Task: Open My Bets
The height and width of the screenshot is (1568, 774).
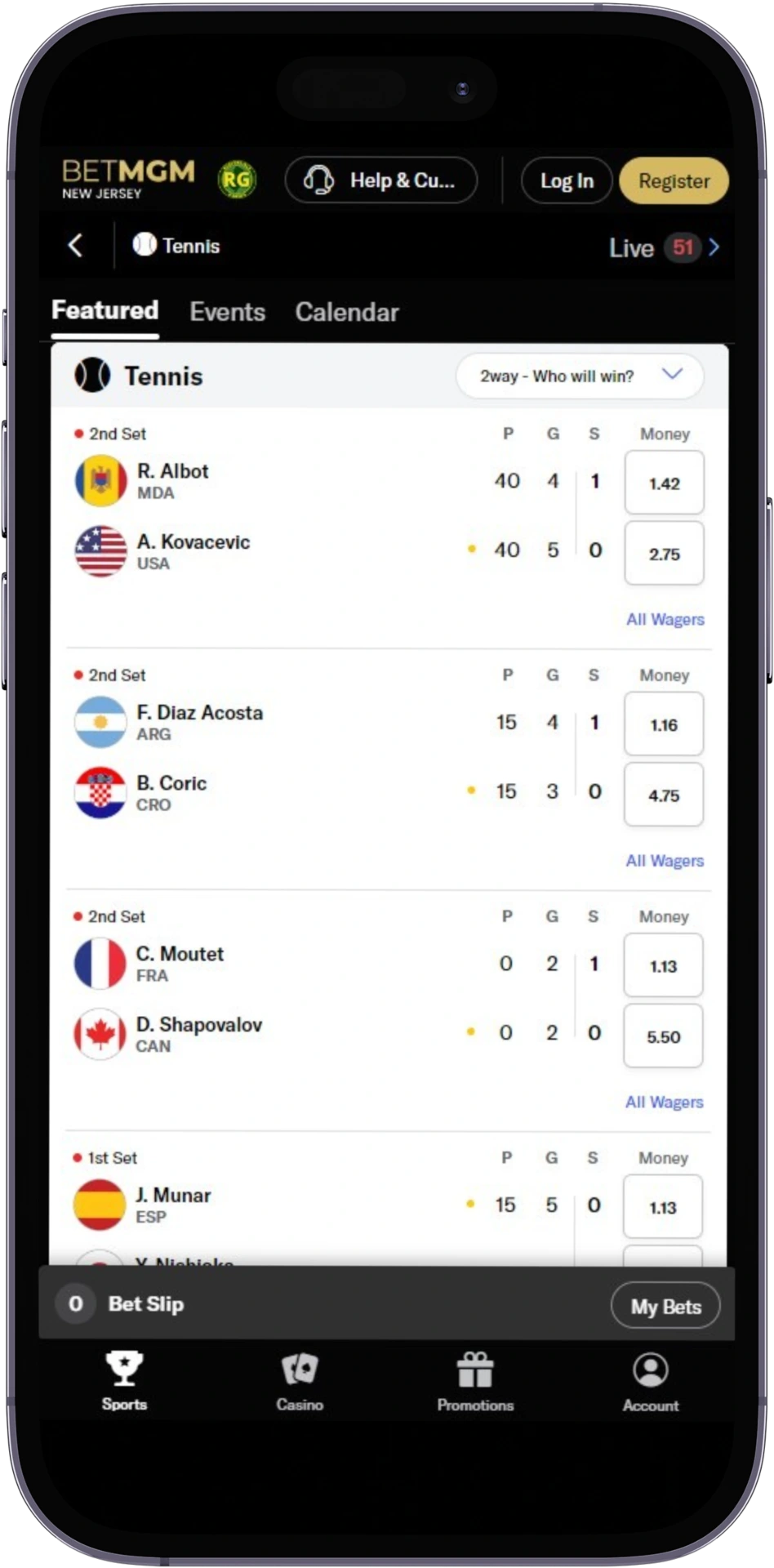Action: (x=665, y=1307)
